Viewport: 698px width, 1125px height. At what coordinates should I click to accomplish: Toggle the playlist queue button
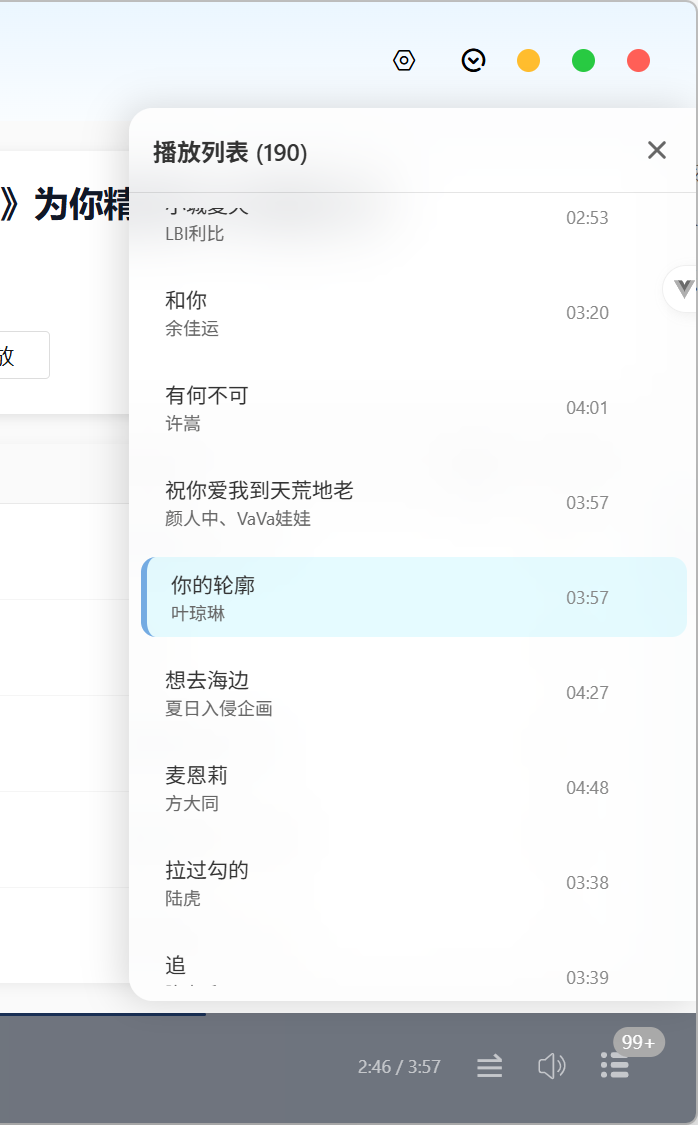[x=615, y=1066]
